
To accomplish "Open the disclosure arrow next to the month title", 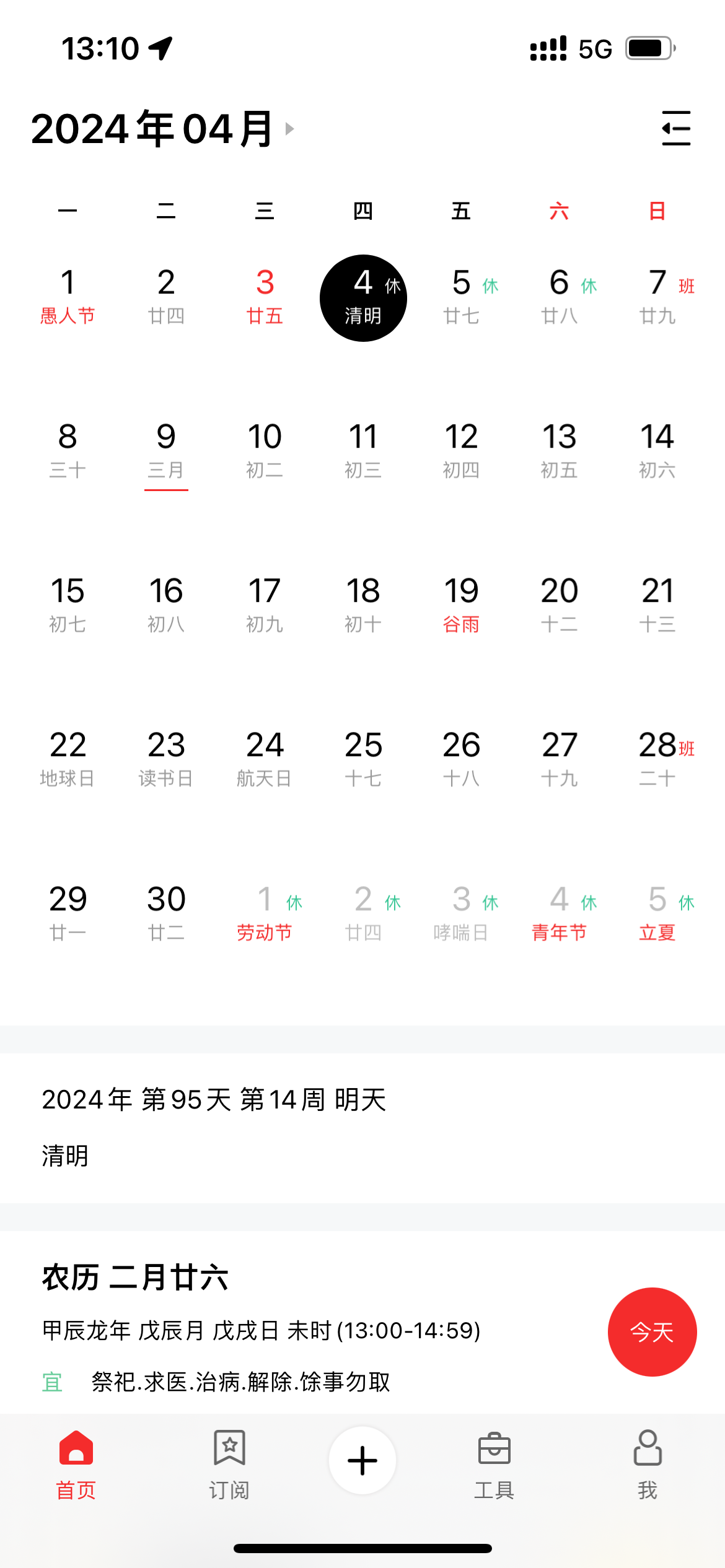I will coord(290,130).
